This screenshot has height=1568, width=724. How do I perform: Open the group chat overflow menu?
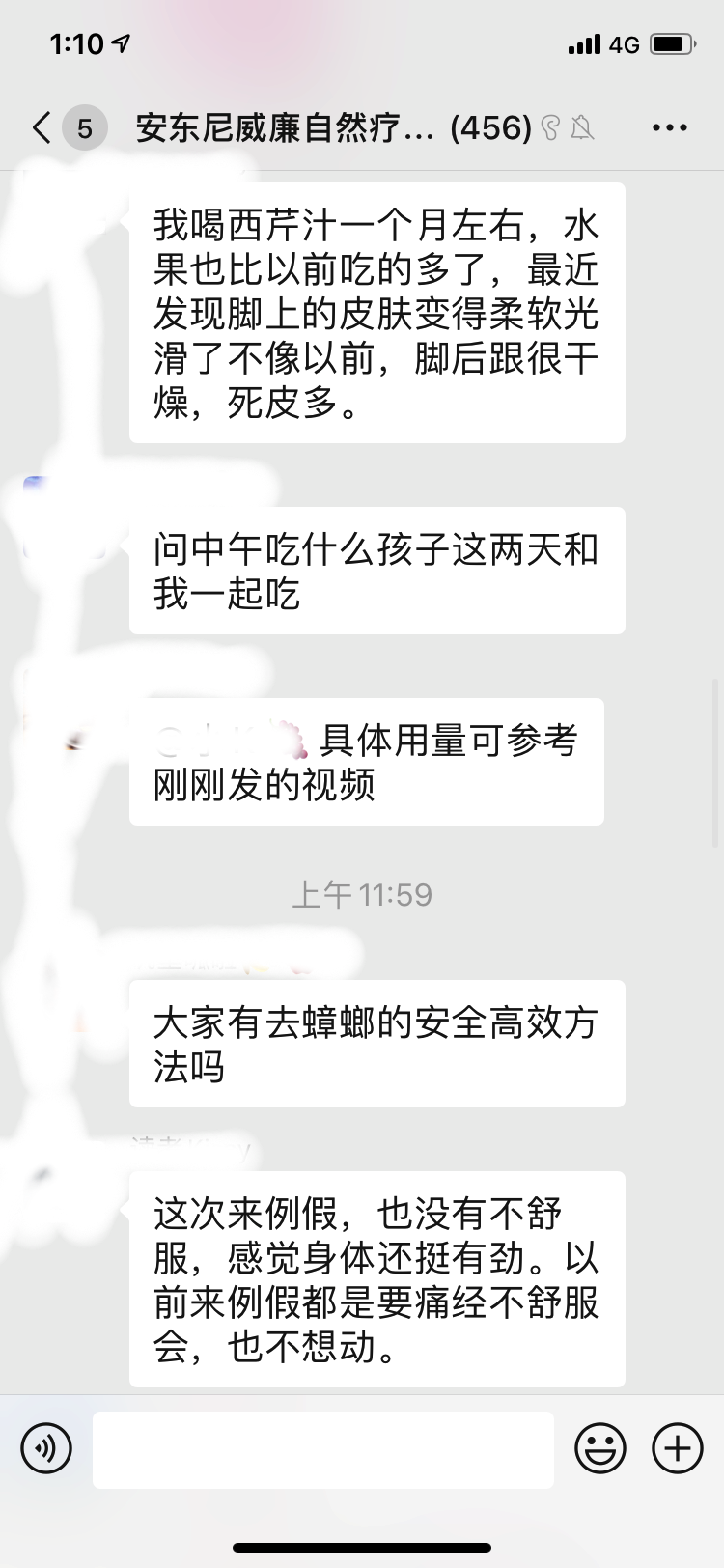(x=669, y=127)
